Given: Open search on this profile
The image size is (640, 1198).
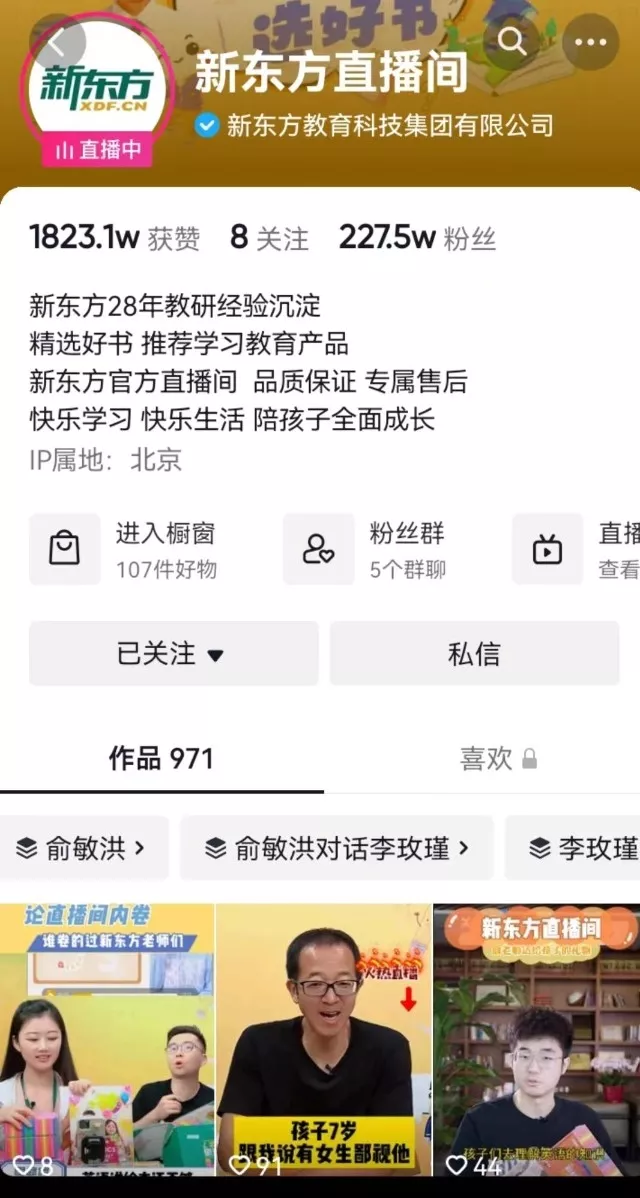Looking at the screenshot, I should [512, 42].
